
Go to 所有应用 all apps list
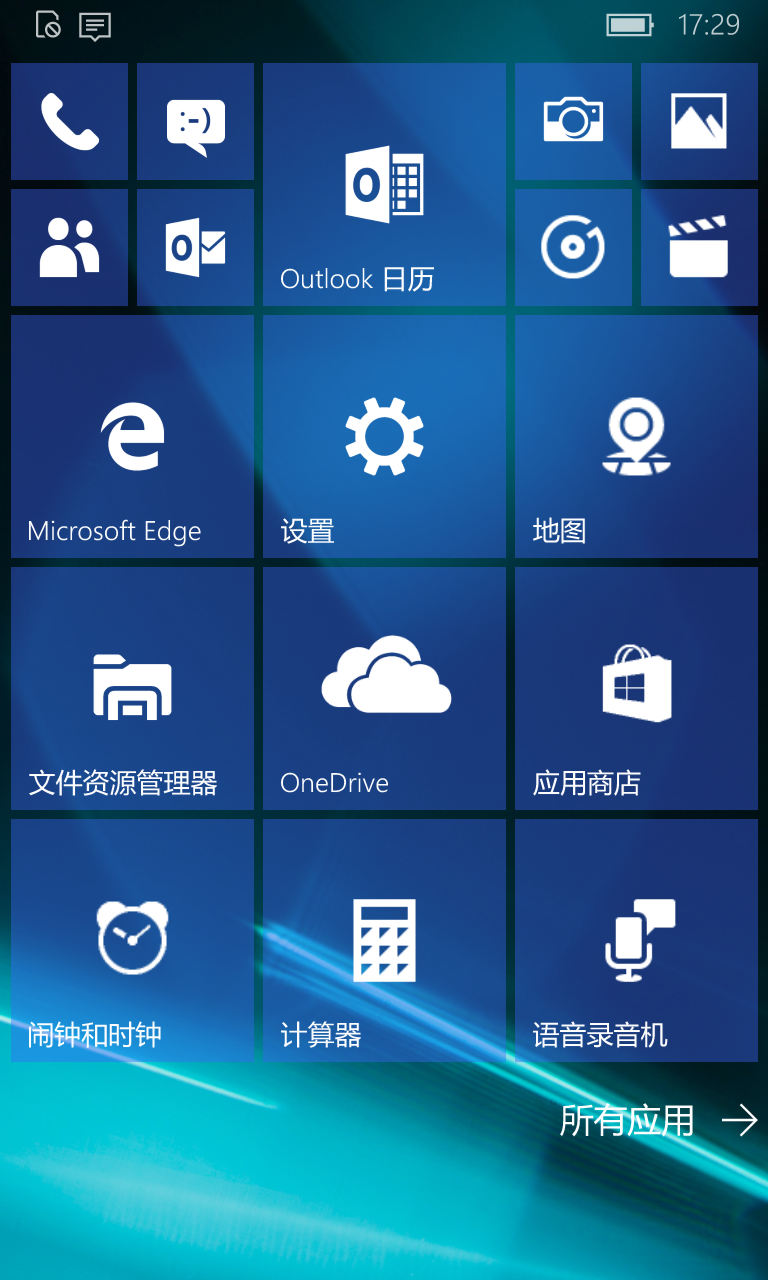(x=658, y=1121)
